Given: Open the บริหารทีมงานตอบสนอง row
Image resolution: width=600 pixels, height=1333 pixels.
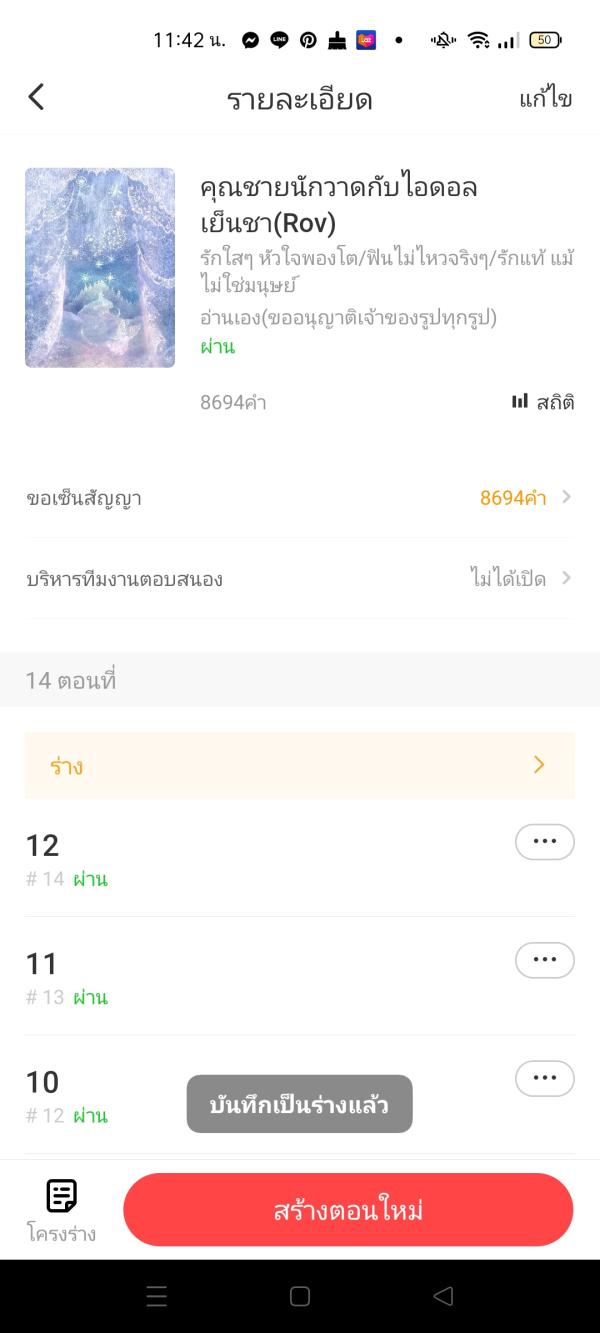Looking at the screenshot, I should (300, 578).
